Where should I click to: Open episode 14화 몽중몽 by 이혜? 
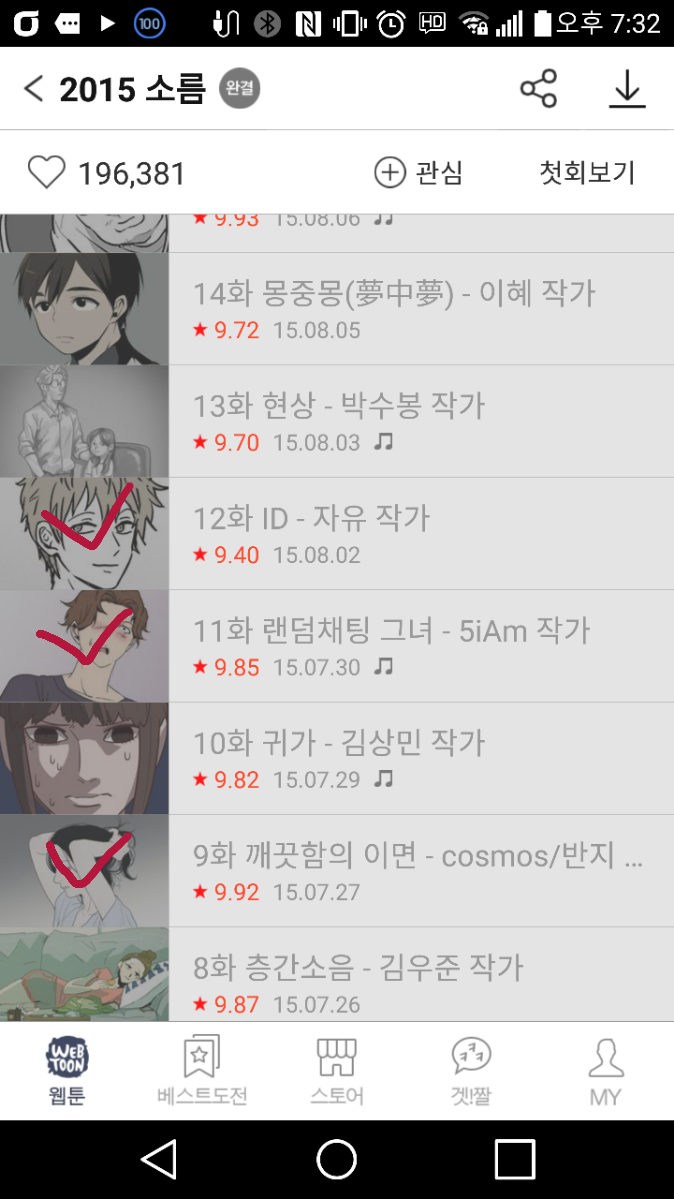(394, 308)
